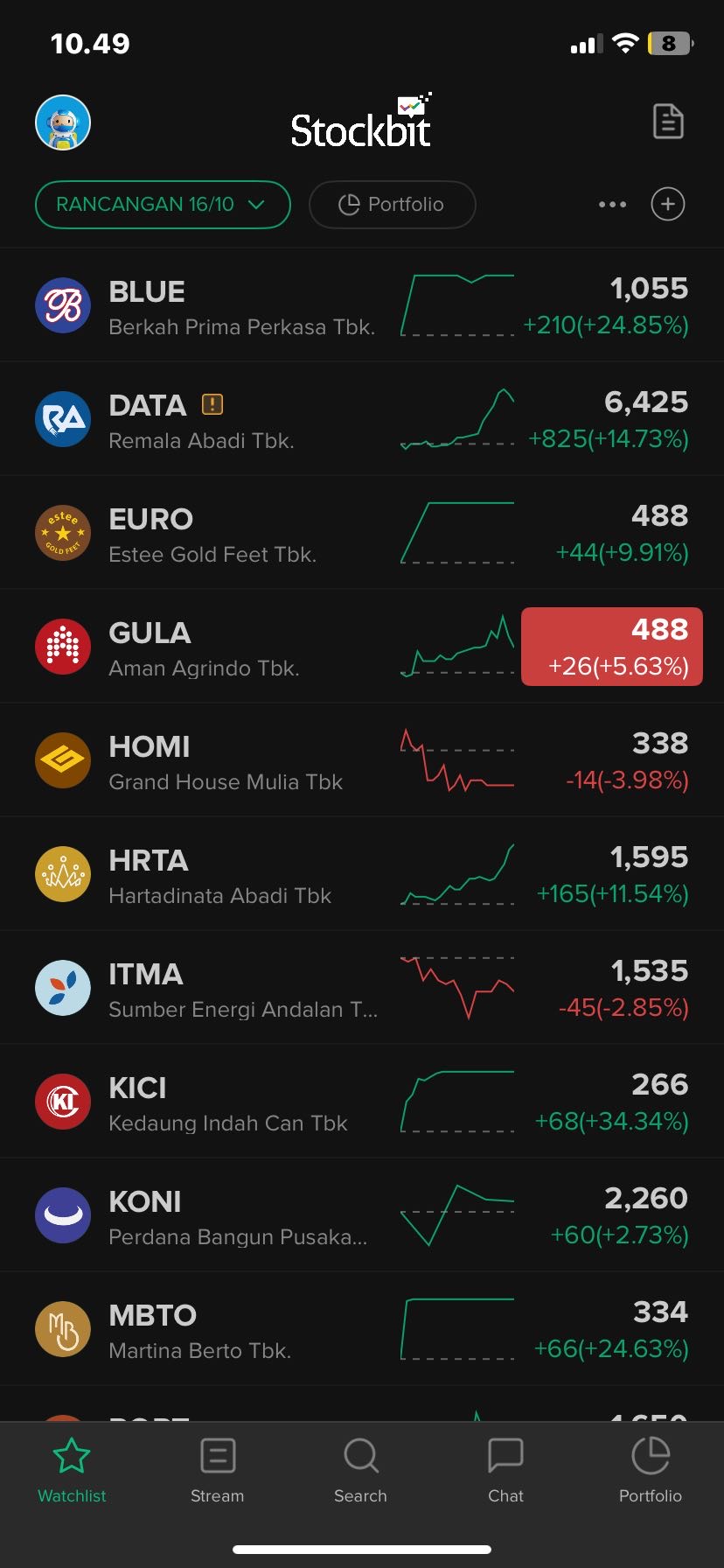Go to the Search tab
Image resolution: width=724 pixels, height=1568 pixels.
coord(360,1472)
